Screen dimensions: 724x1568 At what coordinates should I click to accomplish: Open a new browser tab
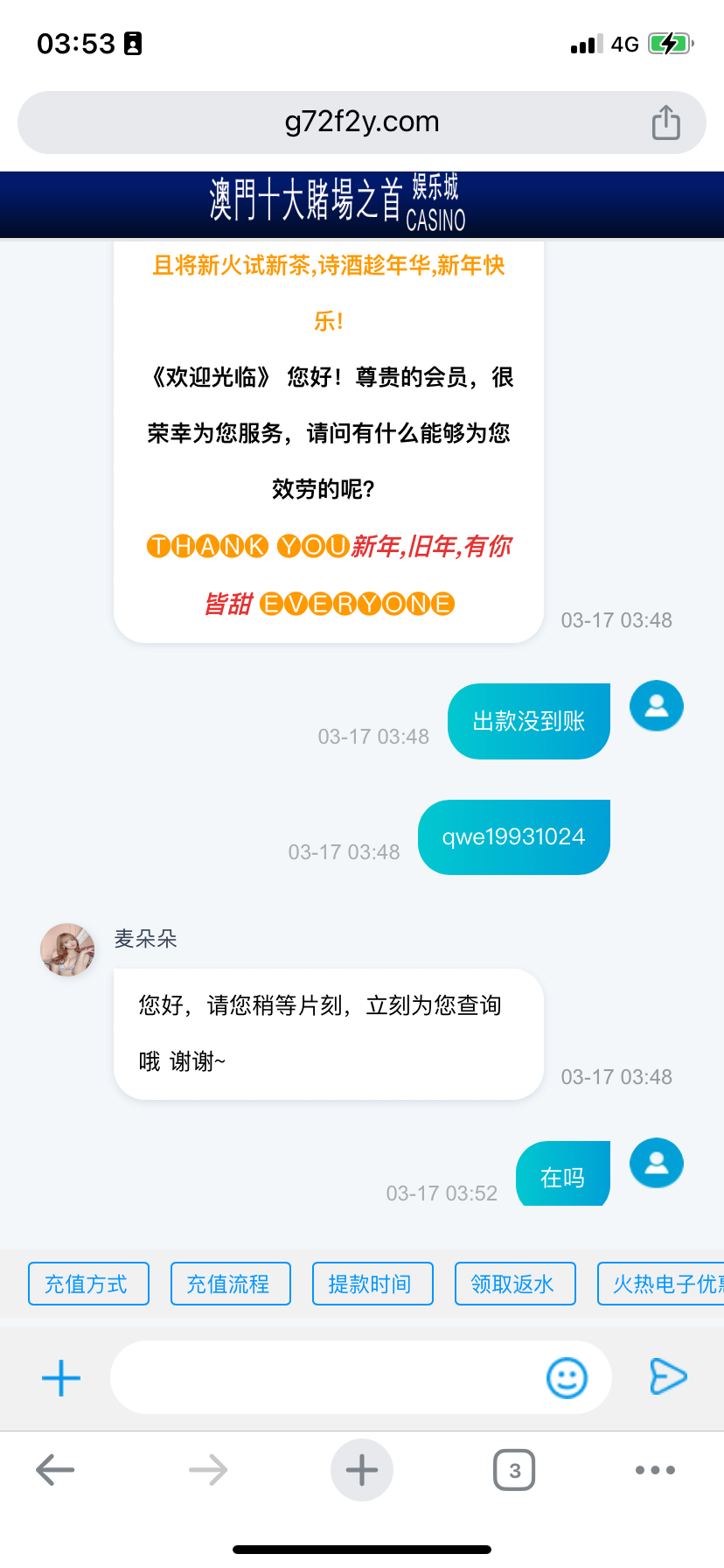pyautogui.click(x=361, y=1470)
